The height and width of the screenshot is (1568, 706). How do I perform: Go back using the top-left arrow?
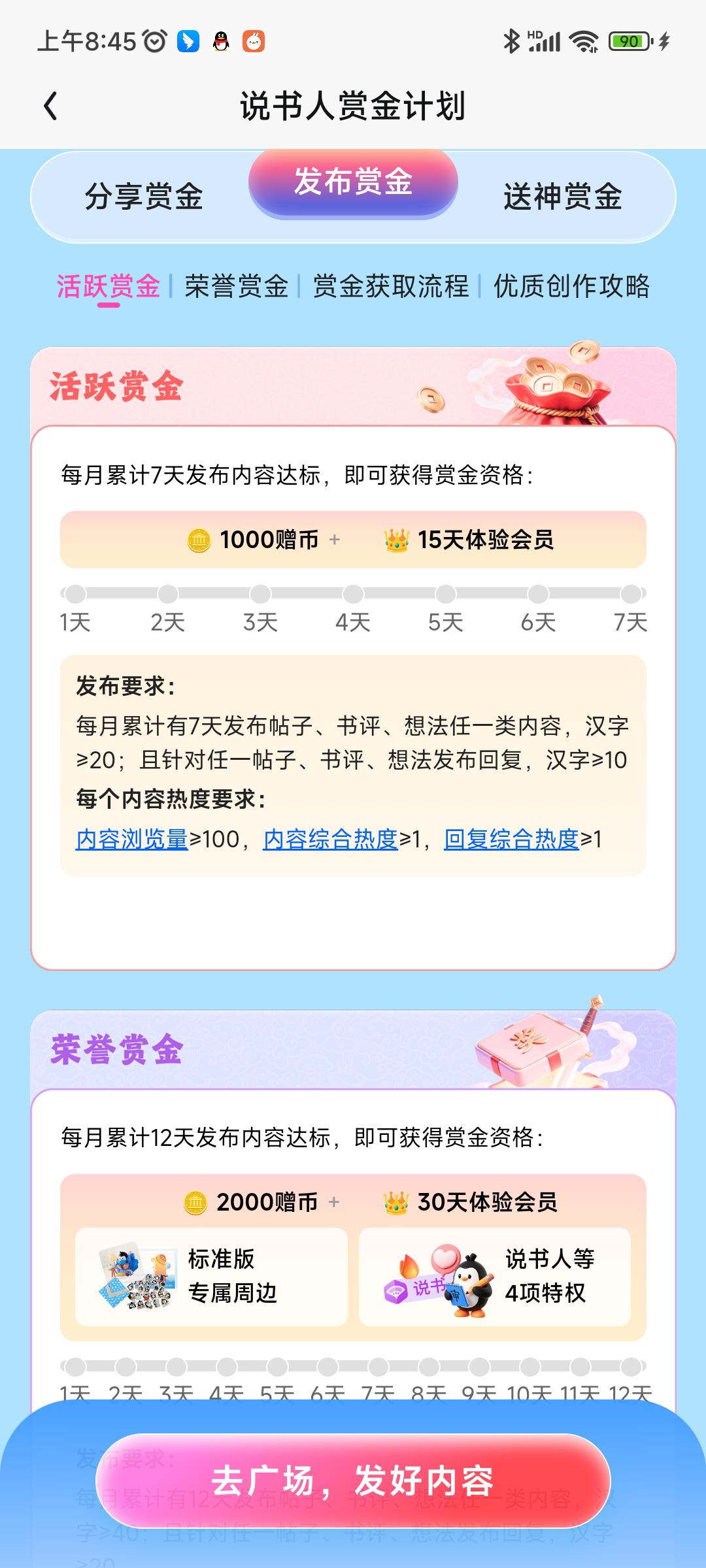[51, 106]
